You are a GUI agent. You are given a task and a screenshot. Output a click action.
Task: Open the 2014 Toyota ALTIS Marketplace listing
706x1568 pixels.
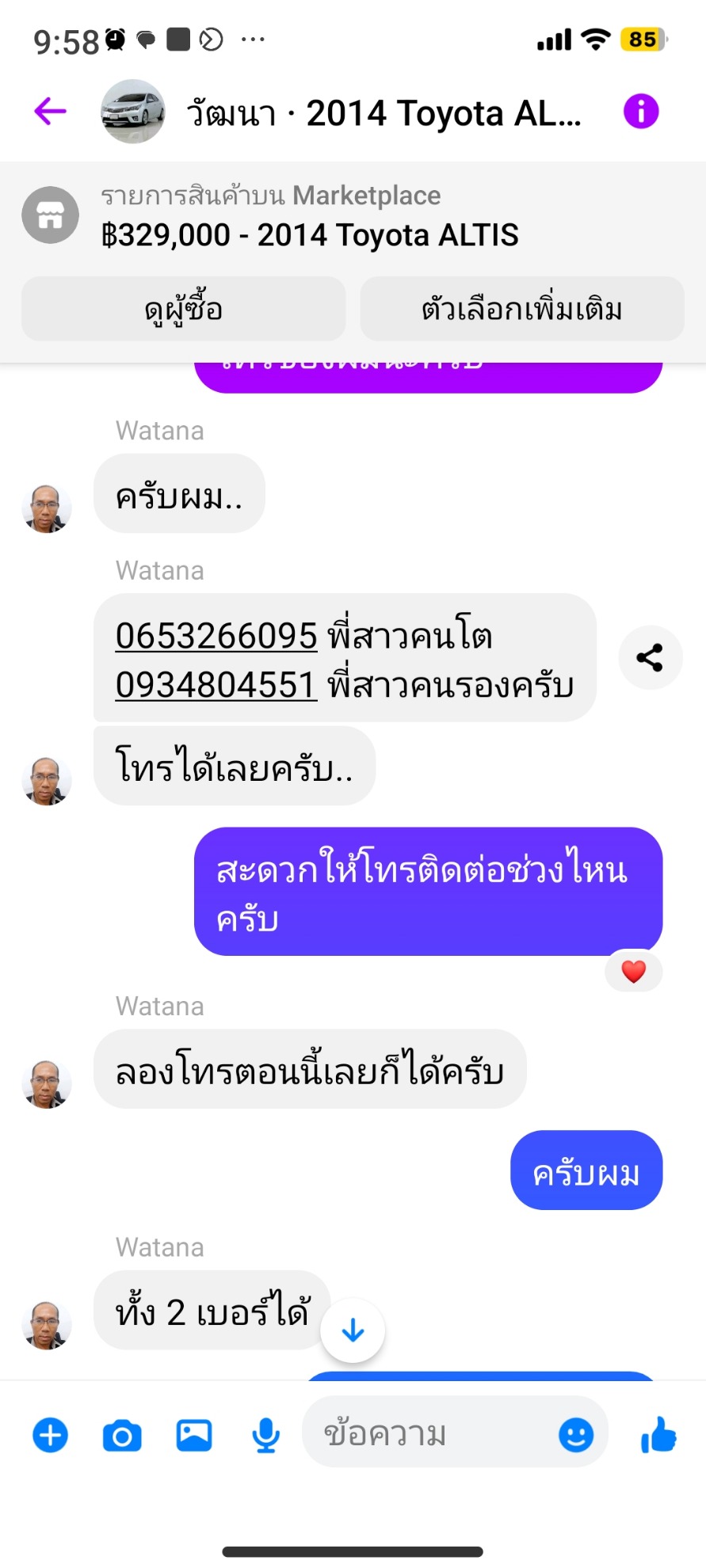point(309,216)
